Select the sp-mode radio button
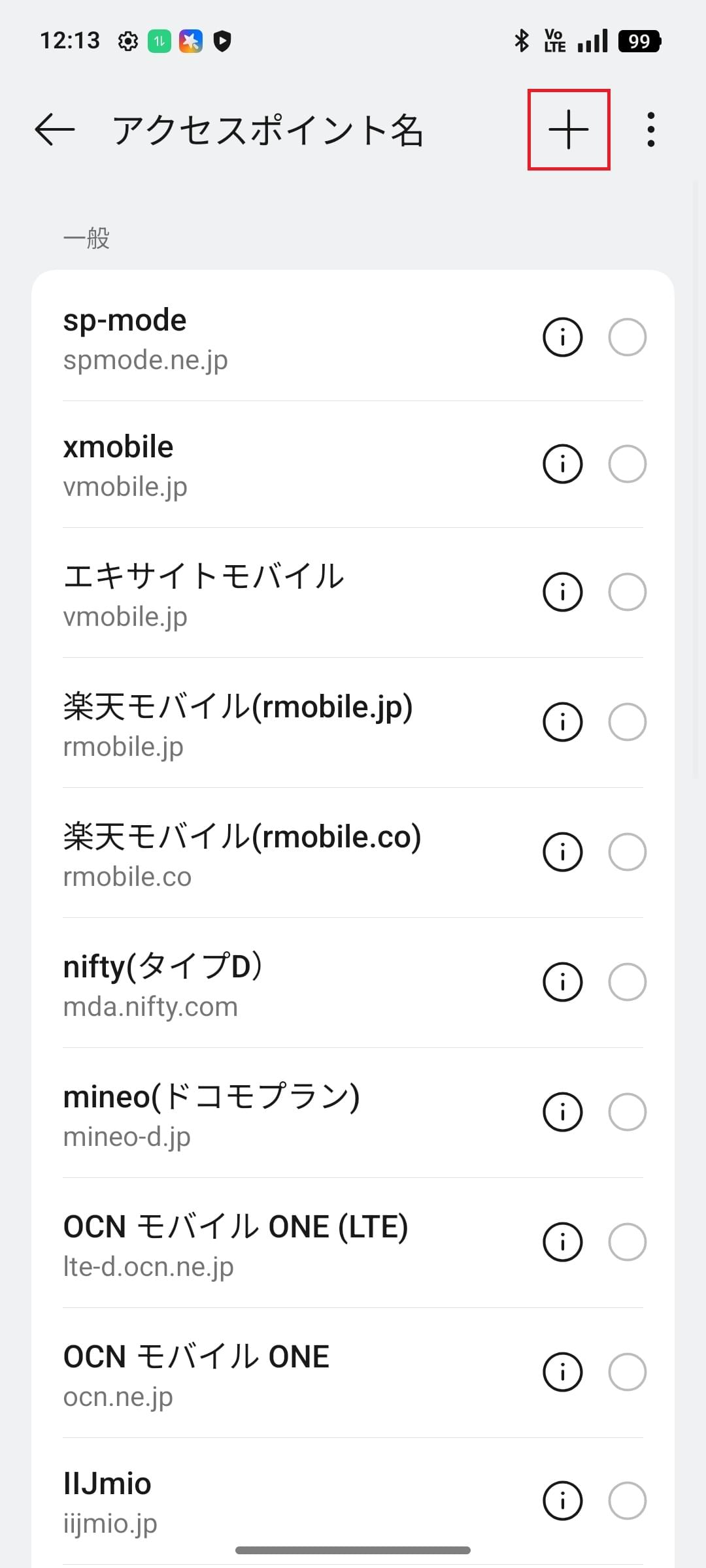The height and width of the screenshot is (1568, 706). coord(627,337)
